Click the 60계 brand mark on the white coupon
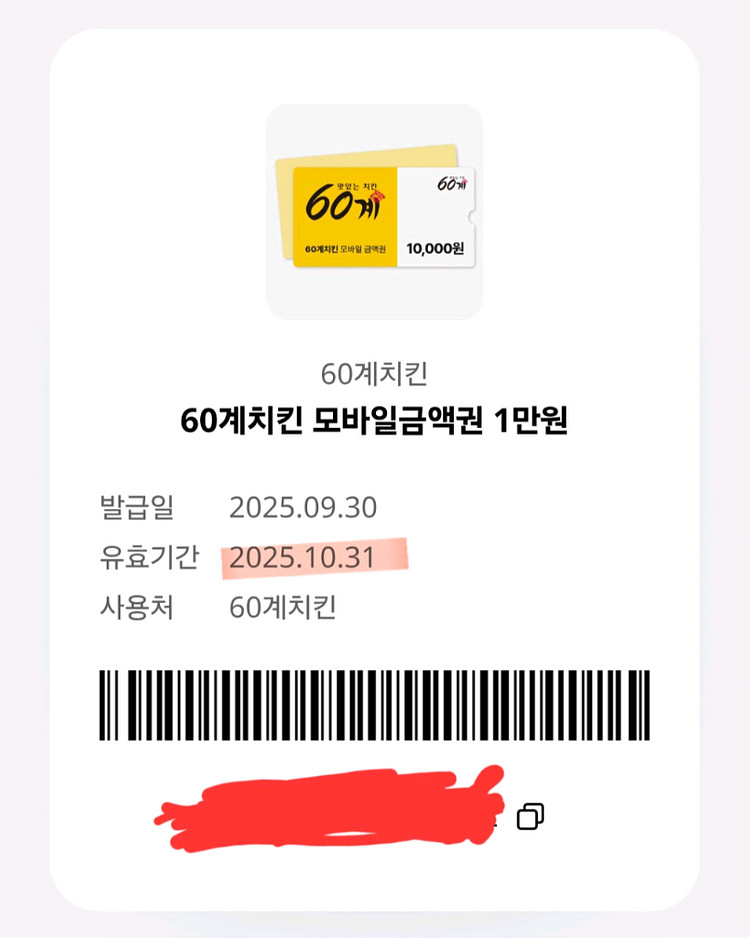 tap(453, 186)
